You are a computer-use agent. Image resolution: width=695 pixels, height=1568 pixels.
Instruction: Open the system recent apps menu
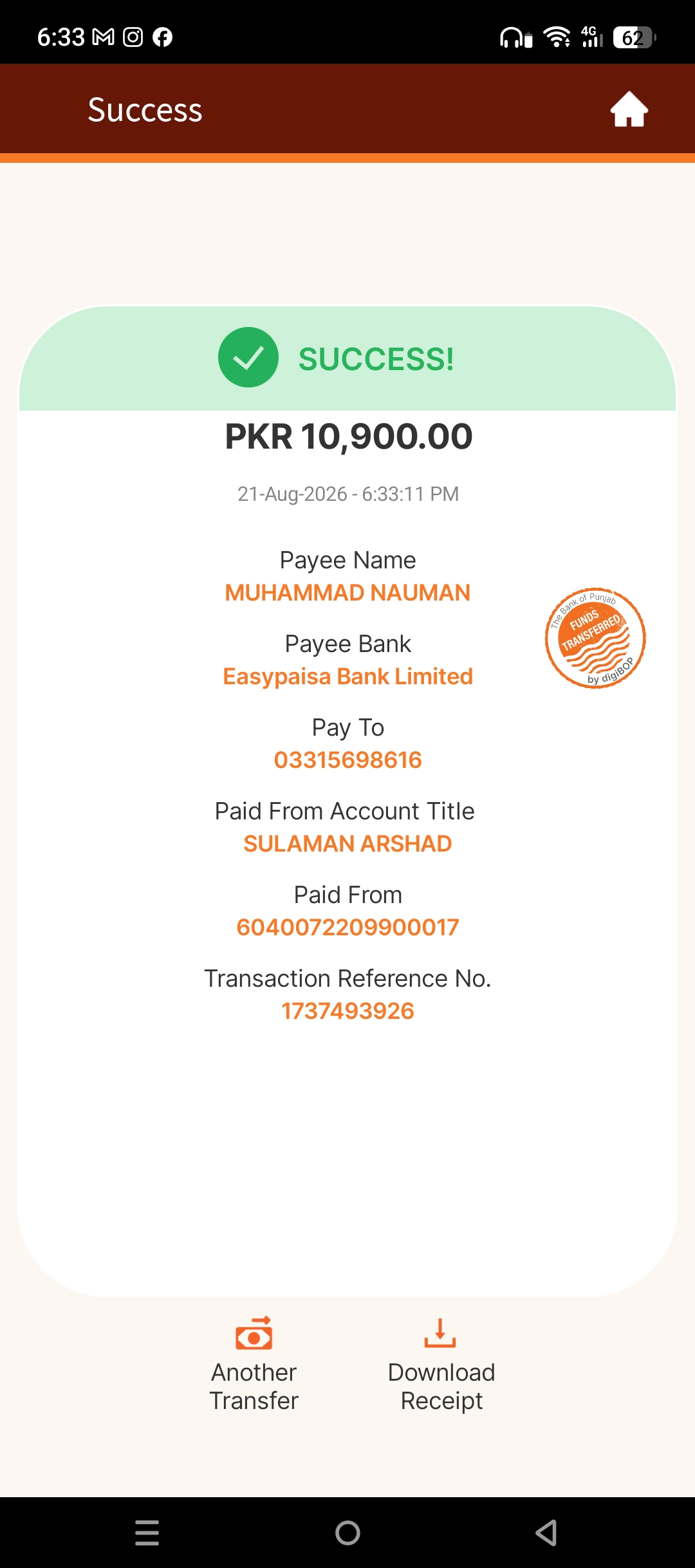(x=147, y=1533)
